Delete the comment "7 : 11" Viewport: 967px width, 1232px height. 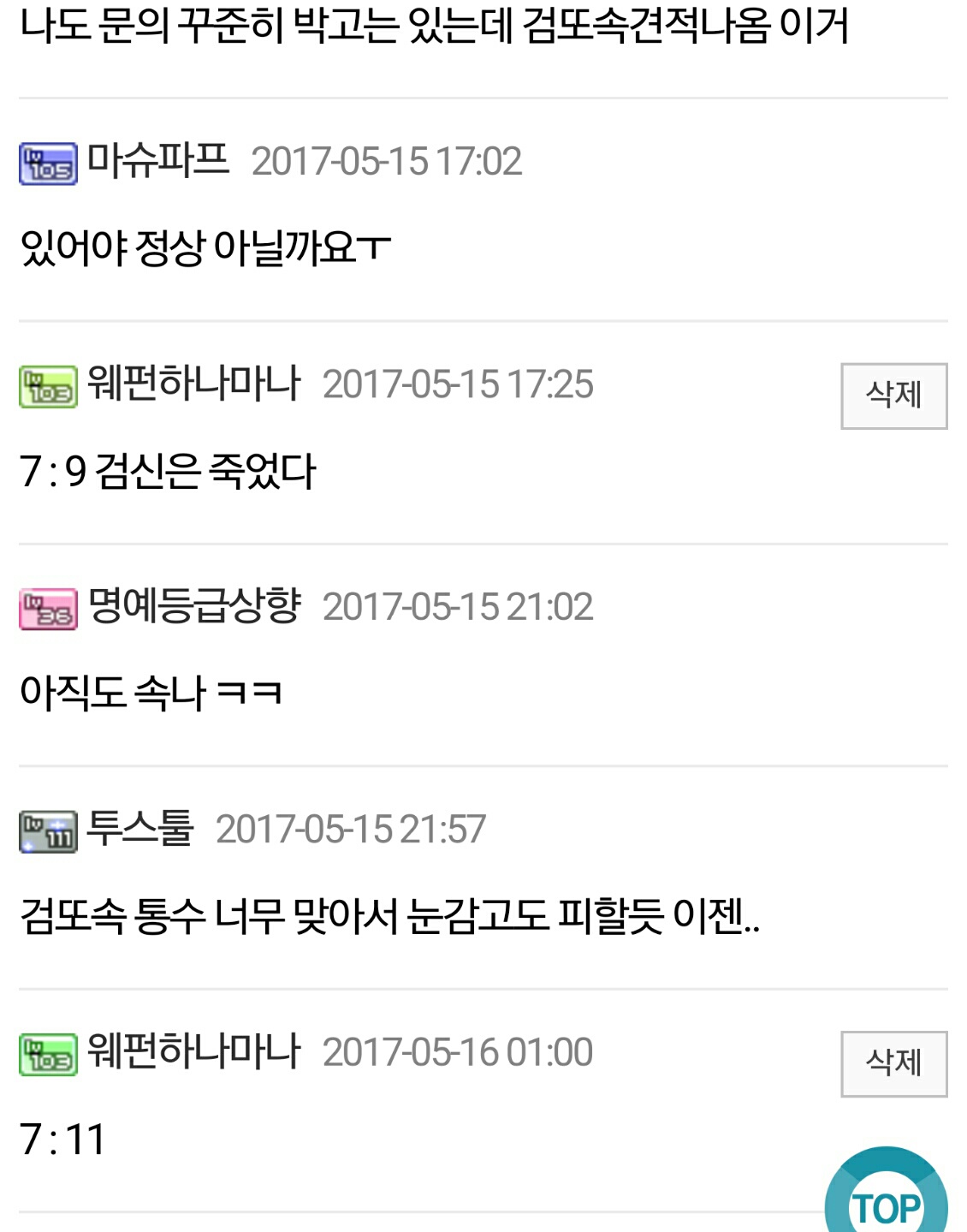(x=893, y=1063)
